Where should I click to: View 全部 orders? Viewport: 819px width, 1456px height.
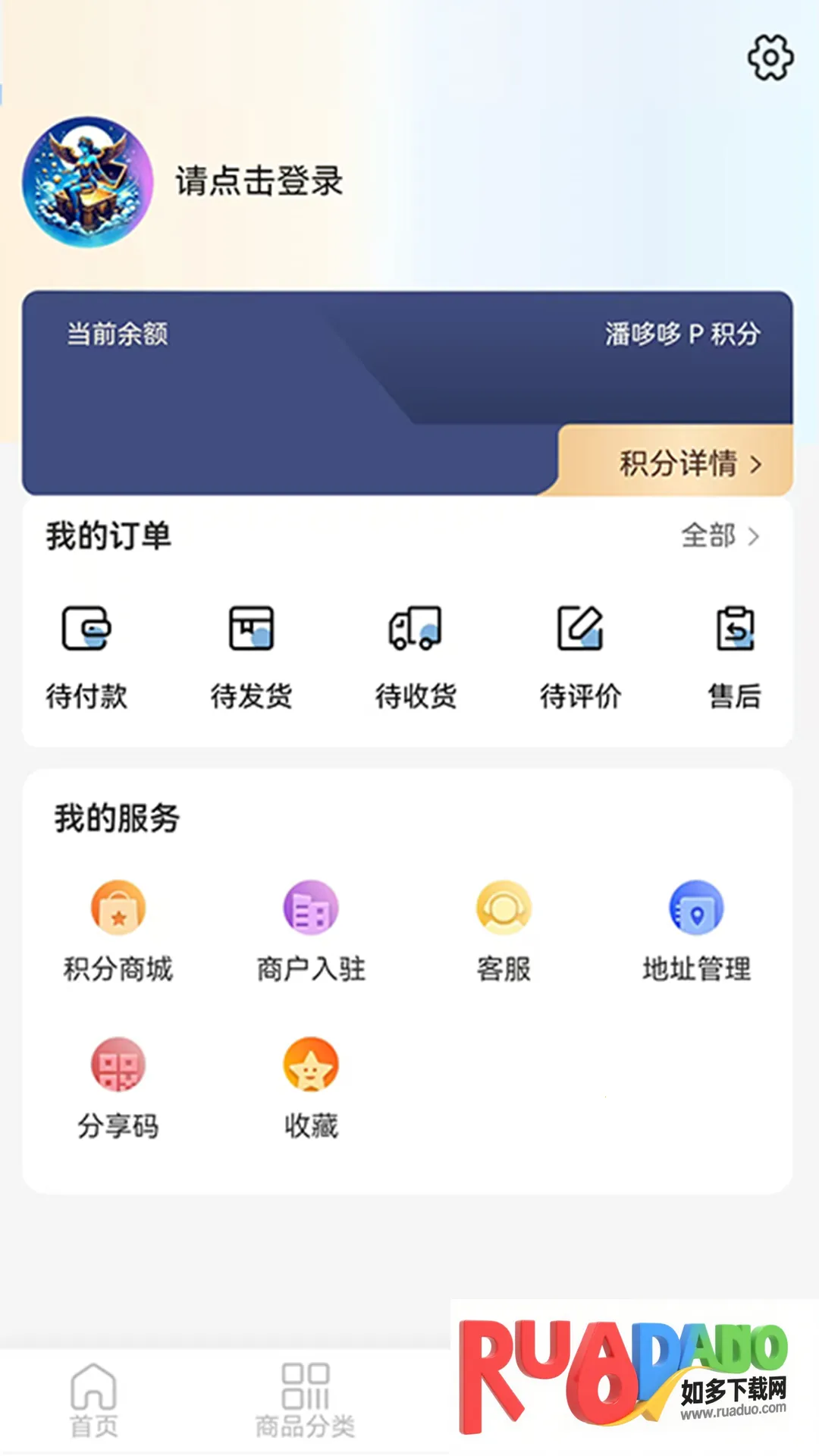719,536
